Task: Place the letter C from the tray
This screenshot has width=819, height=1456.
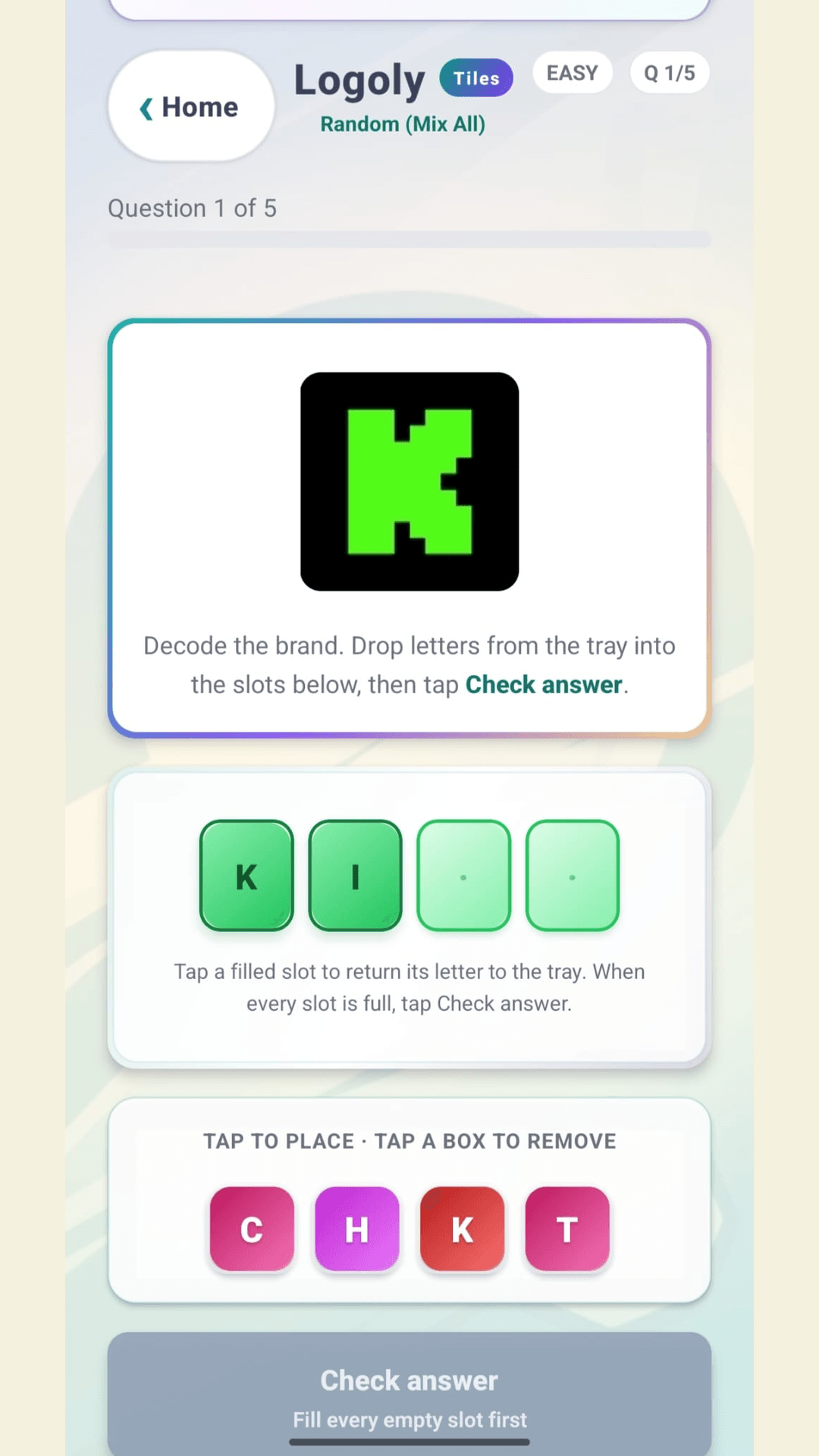Action: coord(252,1228)
